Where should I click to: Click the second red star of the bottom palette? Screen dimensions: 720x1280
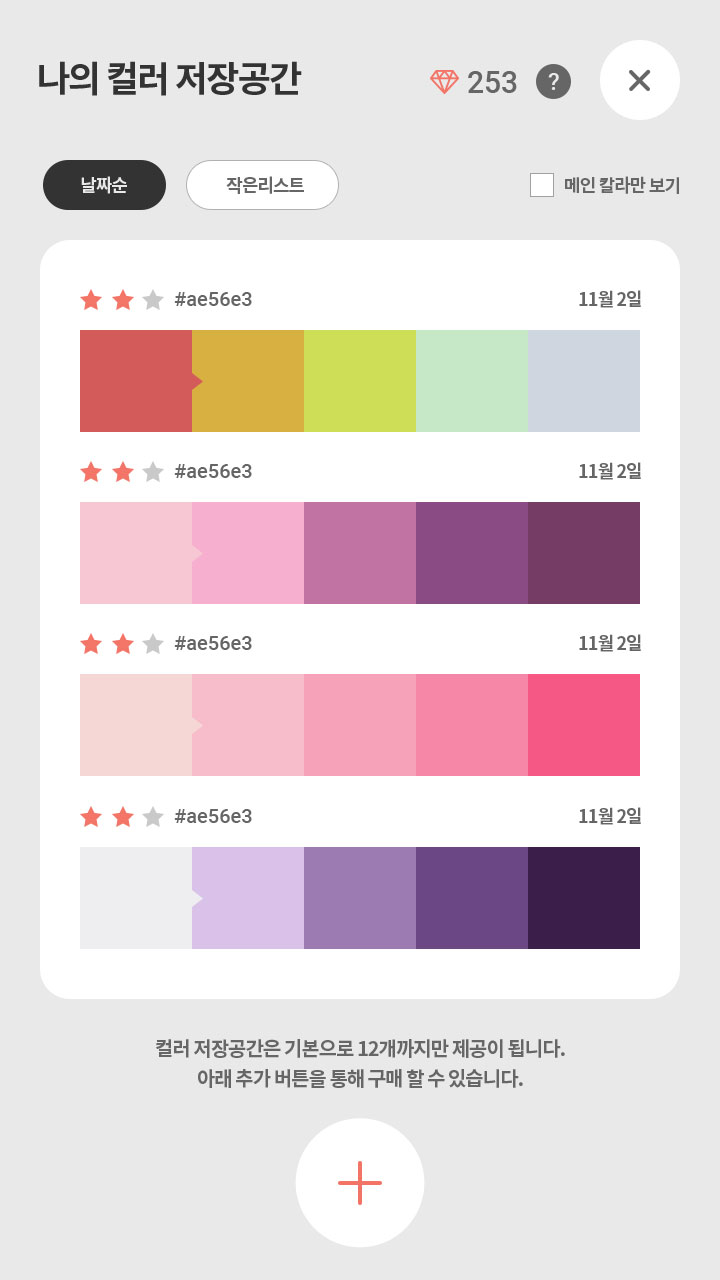pyautogui.click(x=121, y=815)
